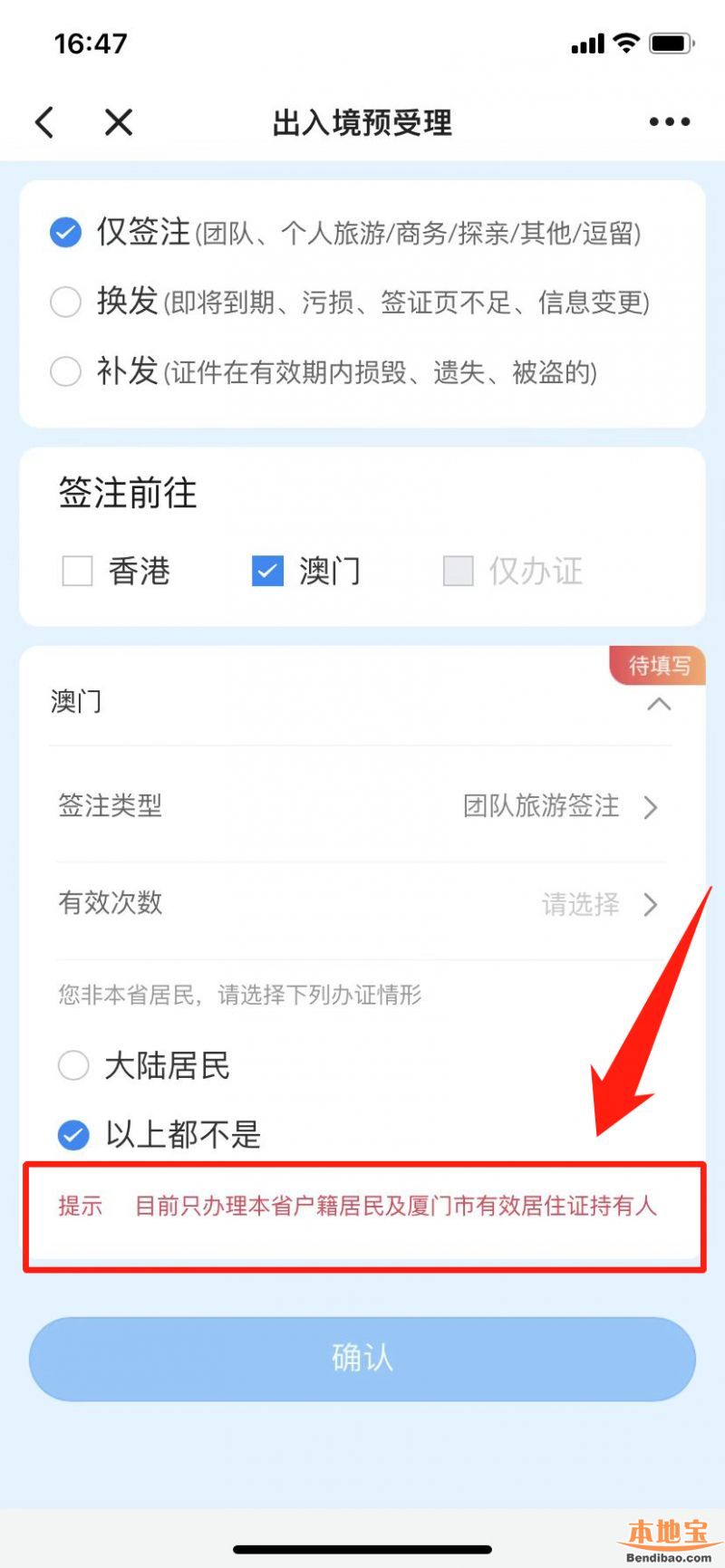
Task: Uncheck the 澳门 destination box
Action: (x=267, y=571)
